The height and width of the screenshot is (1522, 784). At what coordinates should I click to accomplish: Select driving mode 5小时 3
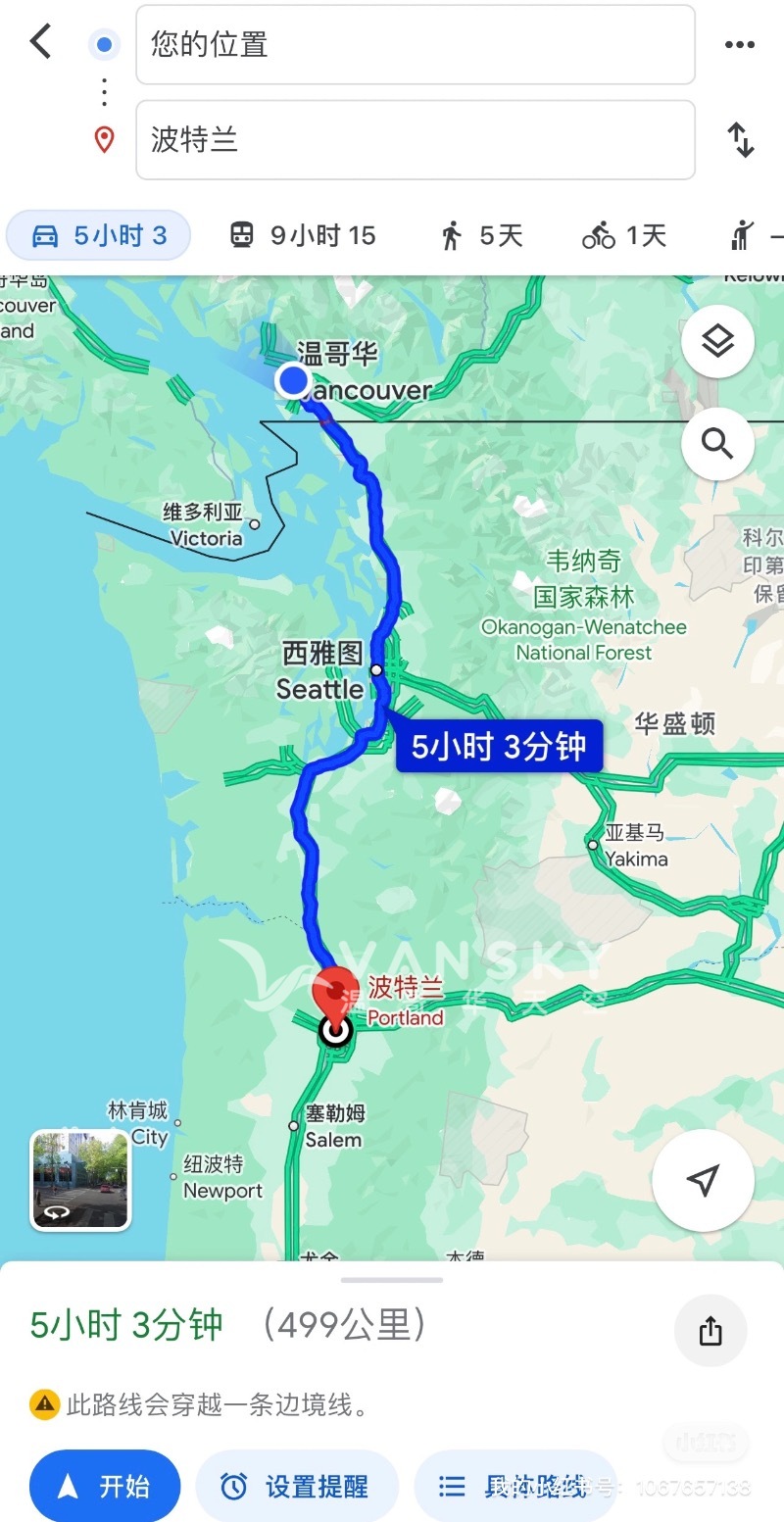click(99, 236)
